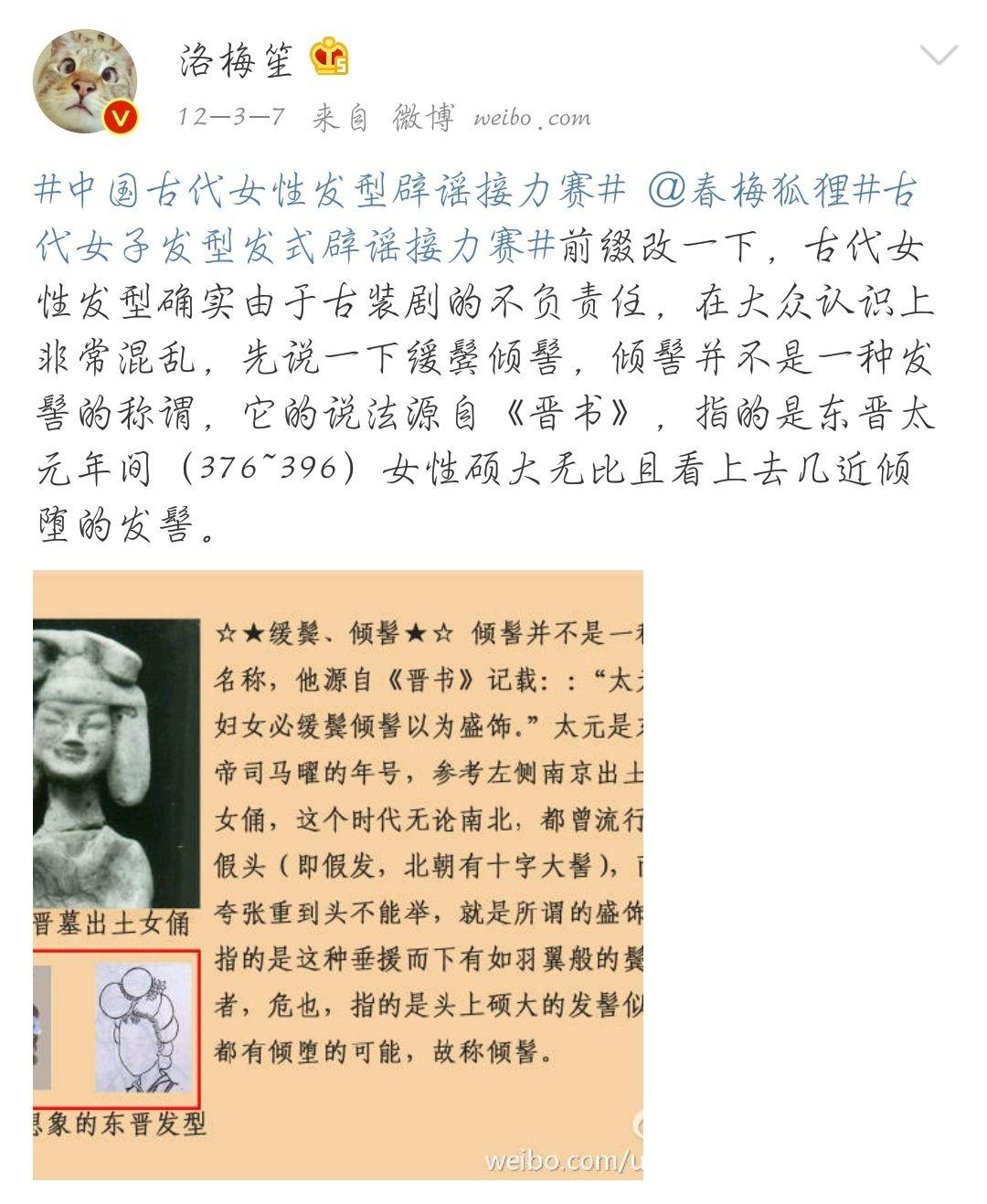Open hashtag #中国古代女性发型辟谣接力赛#
Image resolution: width=987 pixels, height=1204 pixels.
[329, 190]
